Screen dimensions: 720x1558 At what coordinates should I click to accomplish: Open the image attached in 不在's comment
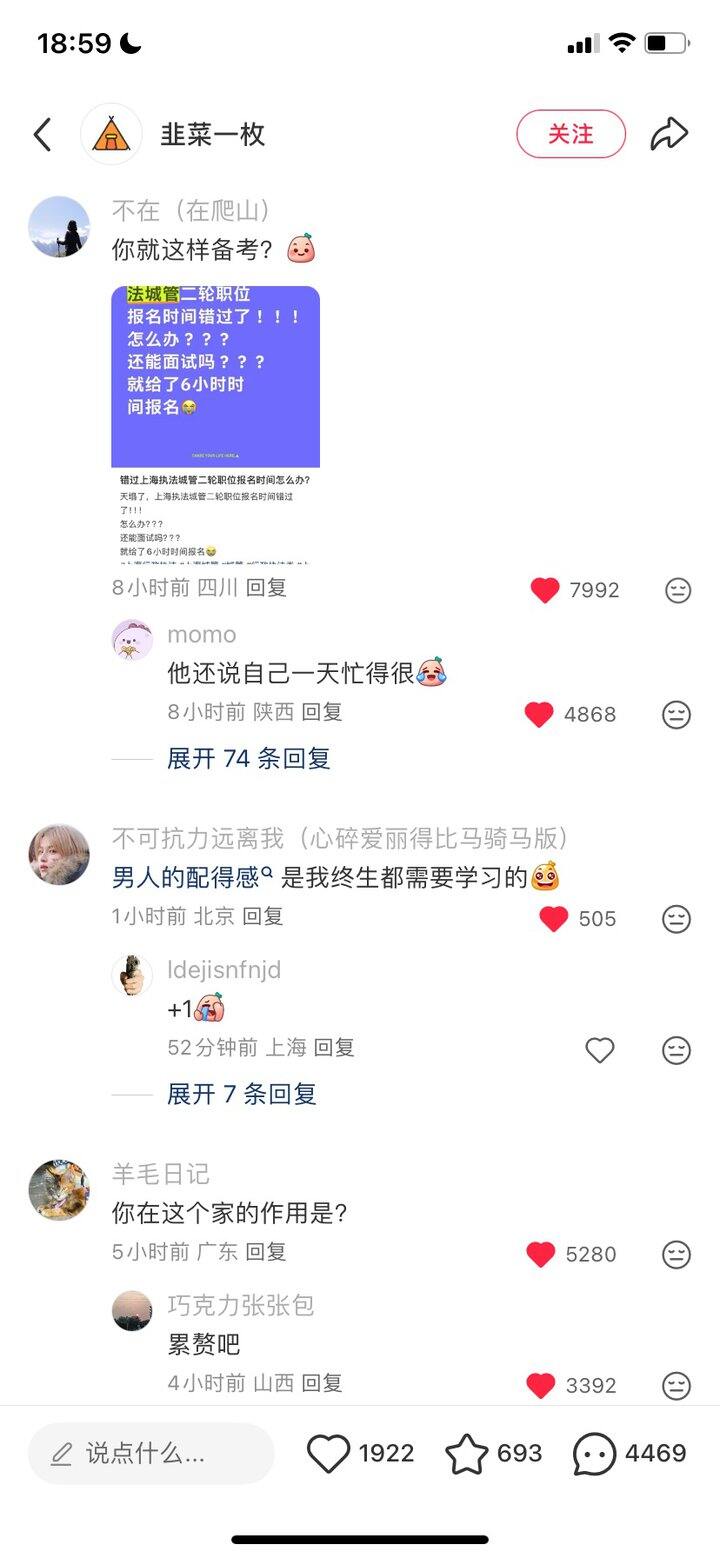(215, 424)
